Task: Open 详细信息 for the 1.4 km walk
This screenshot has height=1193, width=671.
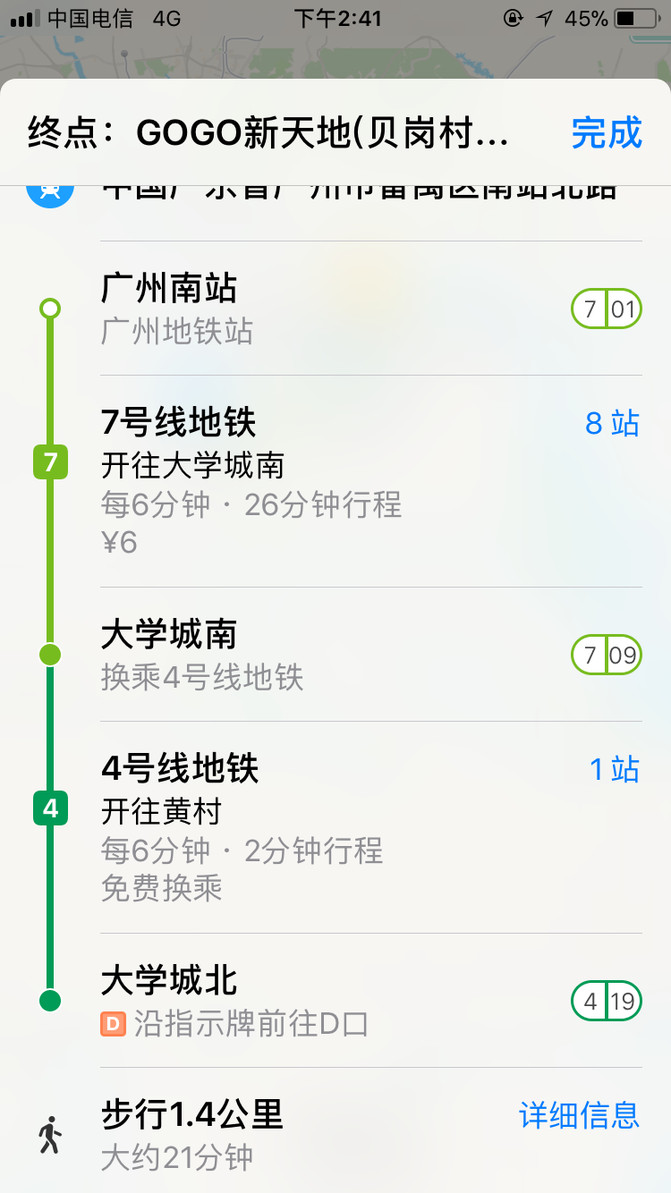Action: pos(578,1115)
